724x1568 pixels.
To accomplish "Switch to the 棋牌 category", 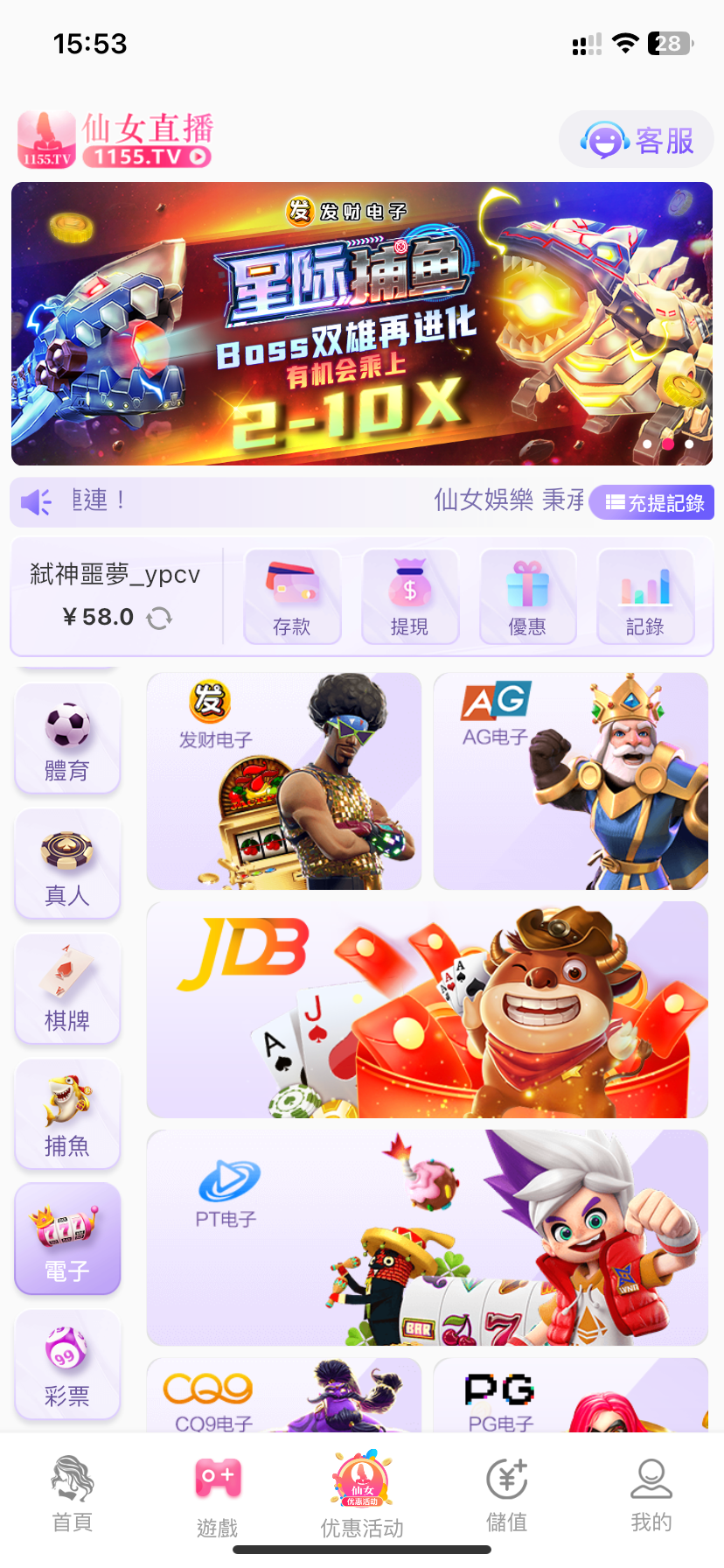I will [67, 990].
